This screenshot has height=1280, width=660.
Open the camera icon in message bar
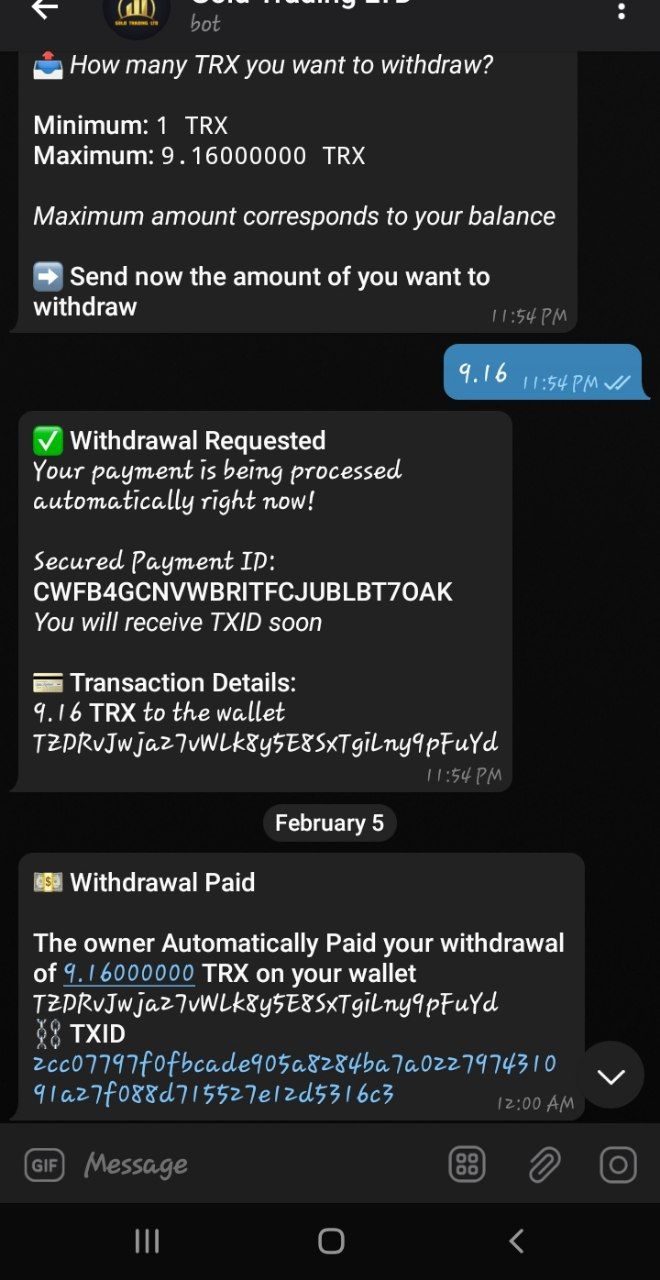[x=617, y=1165]
